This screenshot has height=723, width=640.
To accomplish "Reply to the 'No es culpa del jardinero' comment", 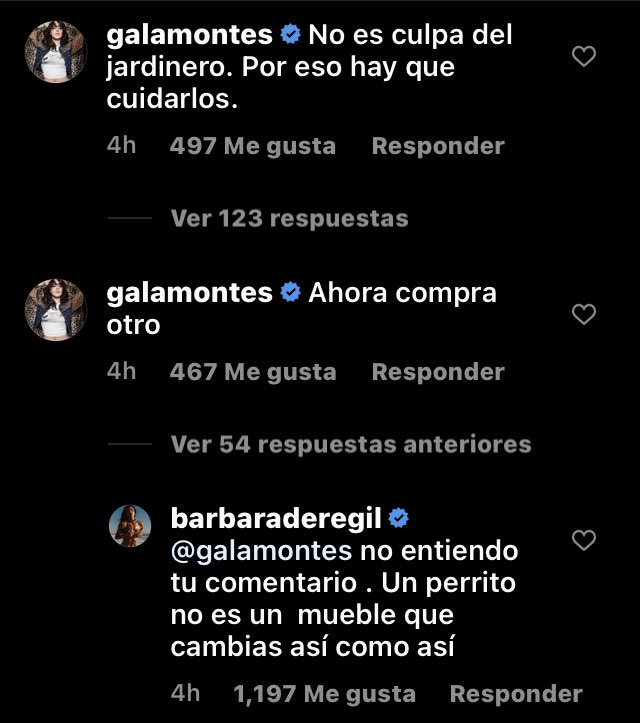I will click(438, 146).
